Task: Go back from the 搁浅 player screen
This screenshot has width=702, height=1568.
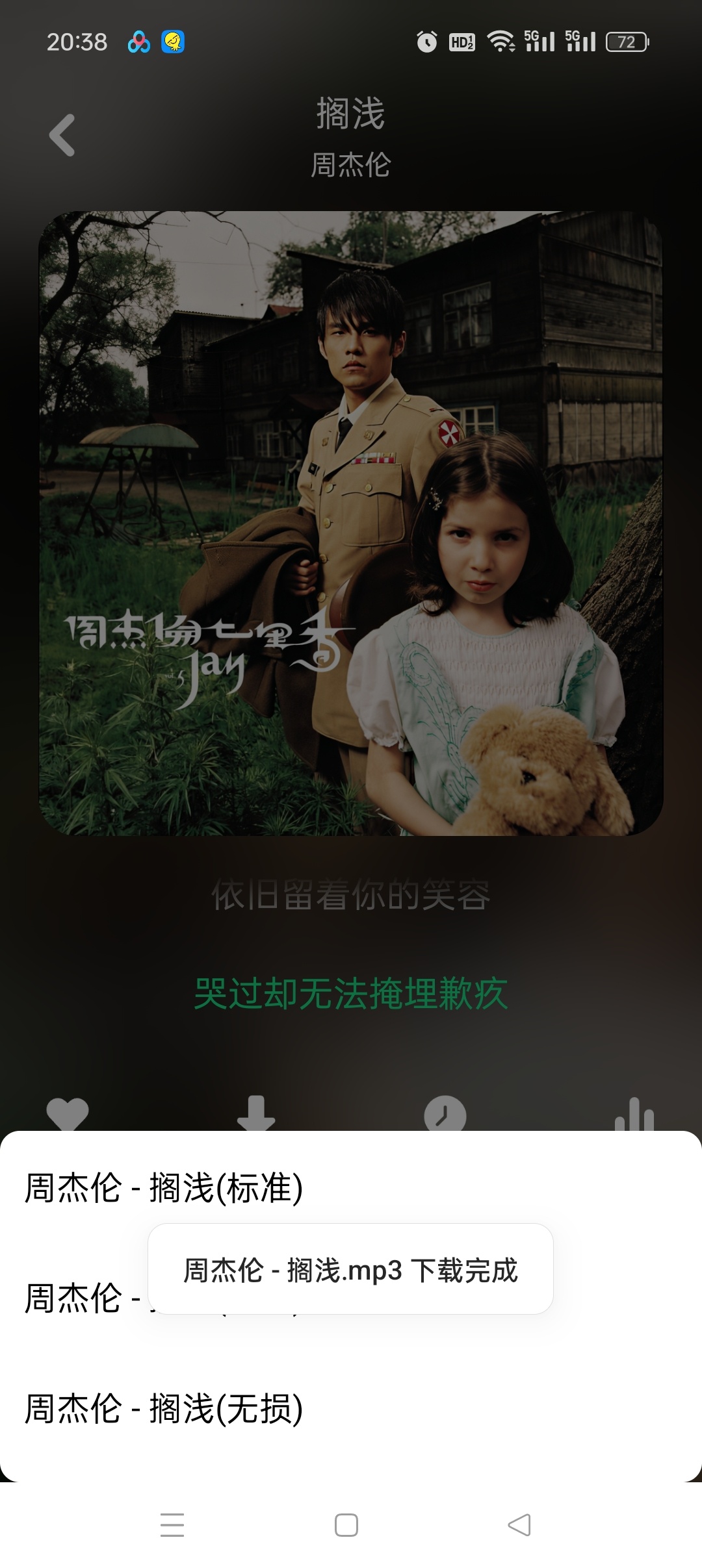Action: point(62,135)
